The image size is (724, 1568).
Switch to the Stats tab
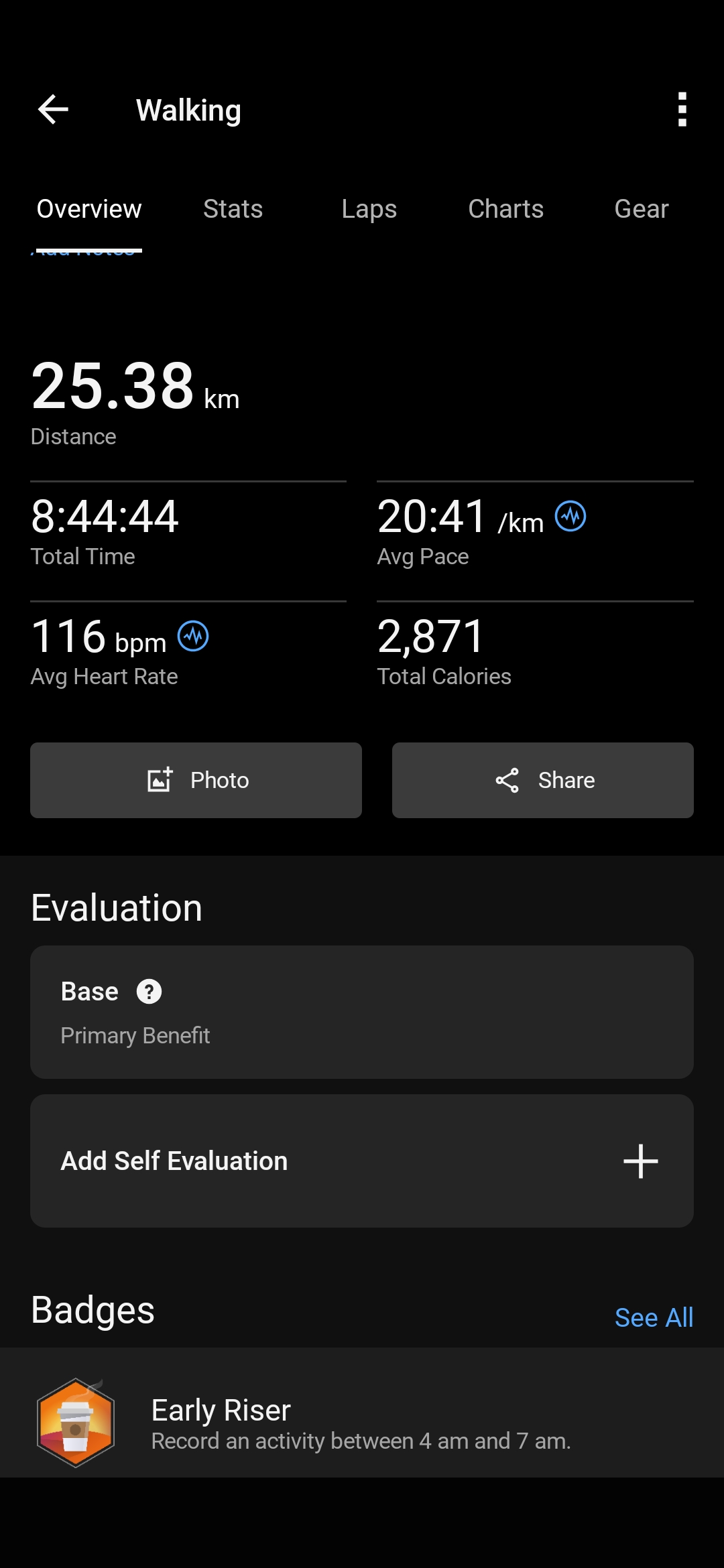pyautogui.click(x=233, y=209)
